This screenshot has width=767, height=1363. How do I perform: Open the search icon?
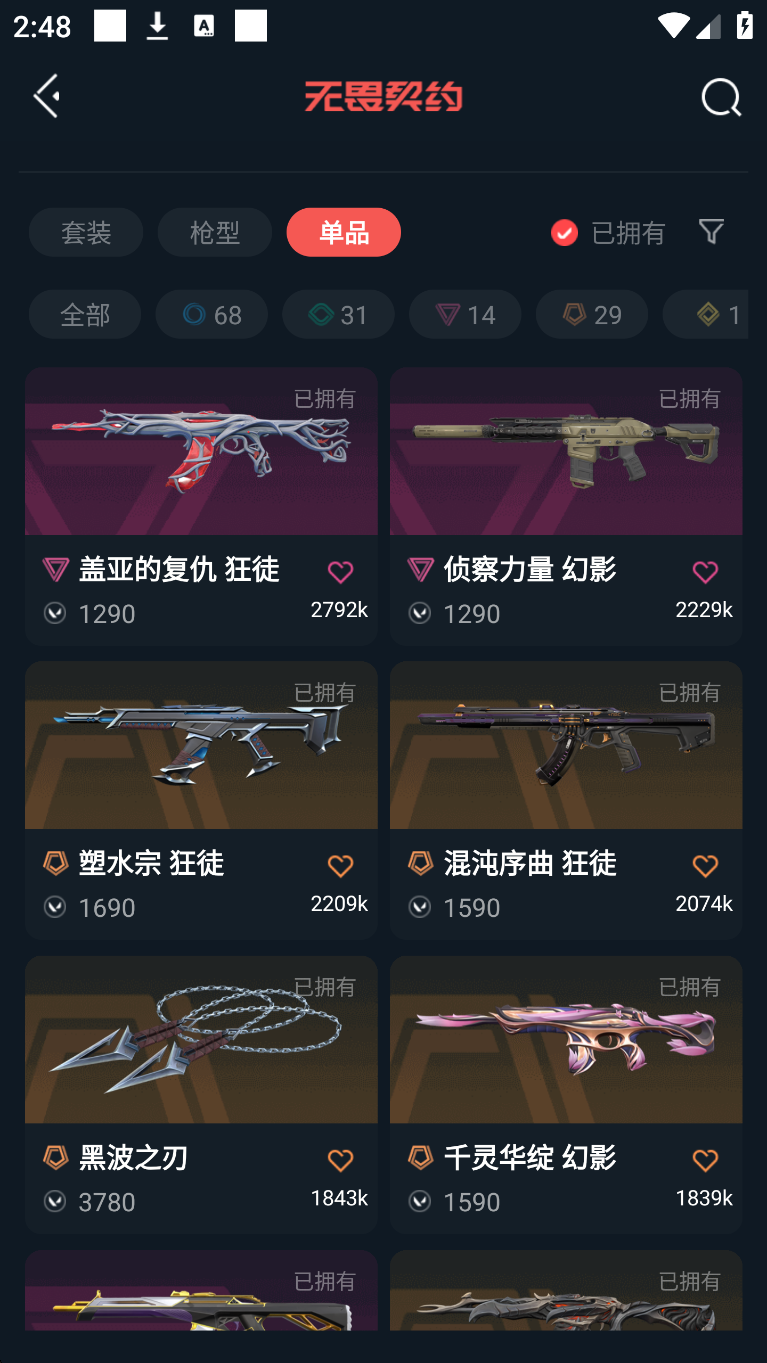click(x=720, y=98)
